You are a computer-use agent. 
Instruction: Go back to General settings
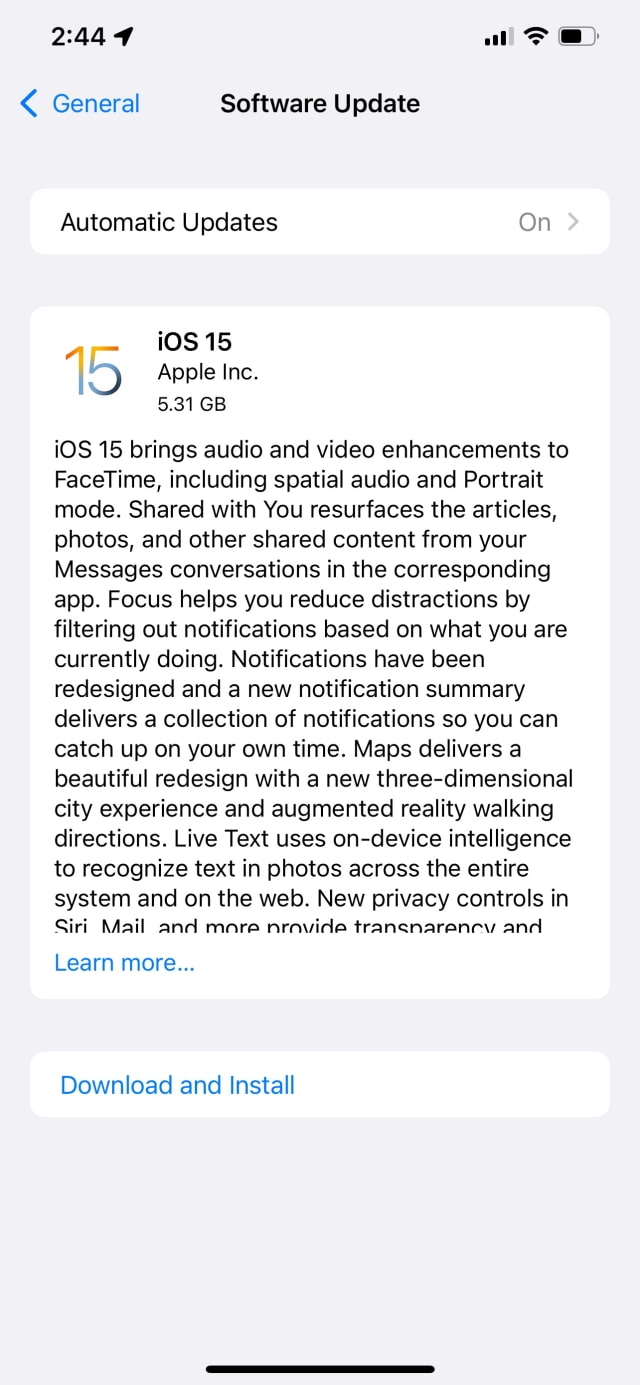coord(80,104)
